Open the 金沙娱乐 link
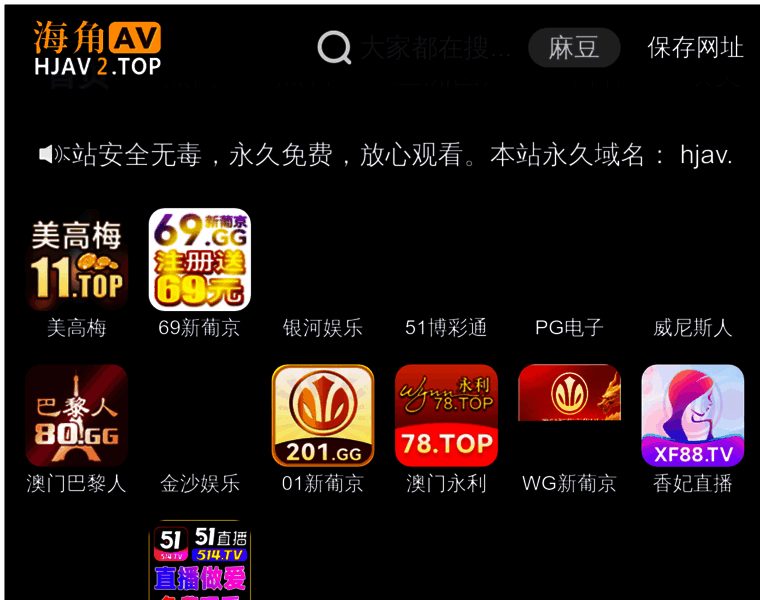760x600 pixels. pos(200,483)
